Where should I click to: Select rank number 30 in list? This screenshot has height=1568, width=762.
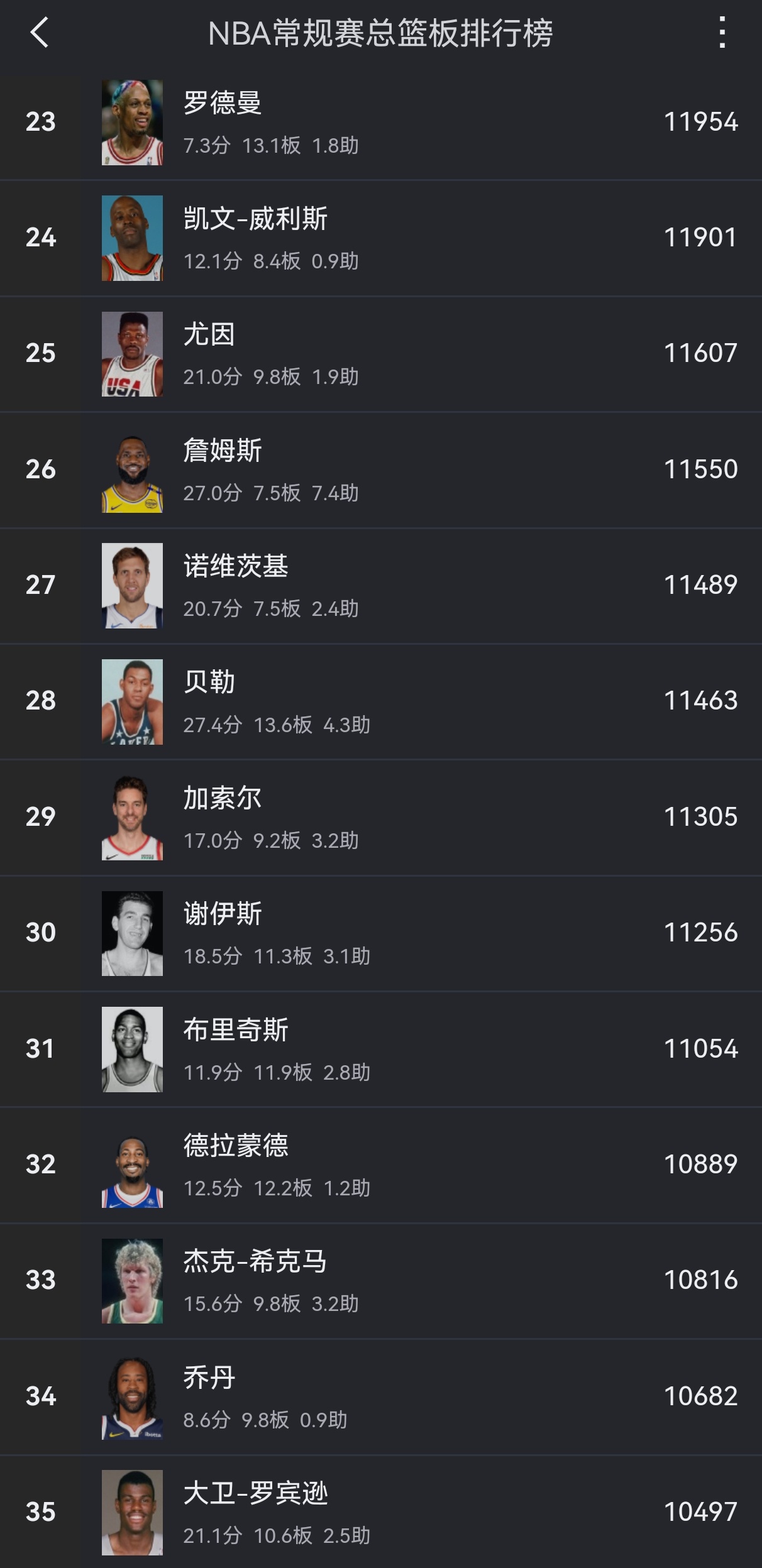40,933
